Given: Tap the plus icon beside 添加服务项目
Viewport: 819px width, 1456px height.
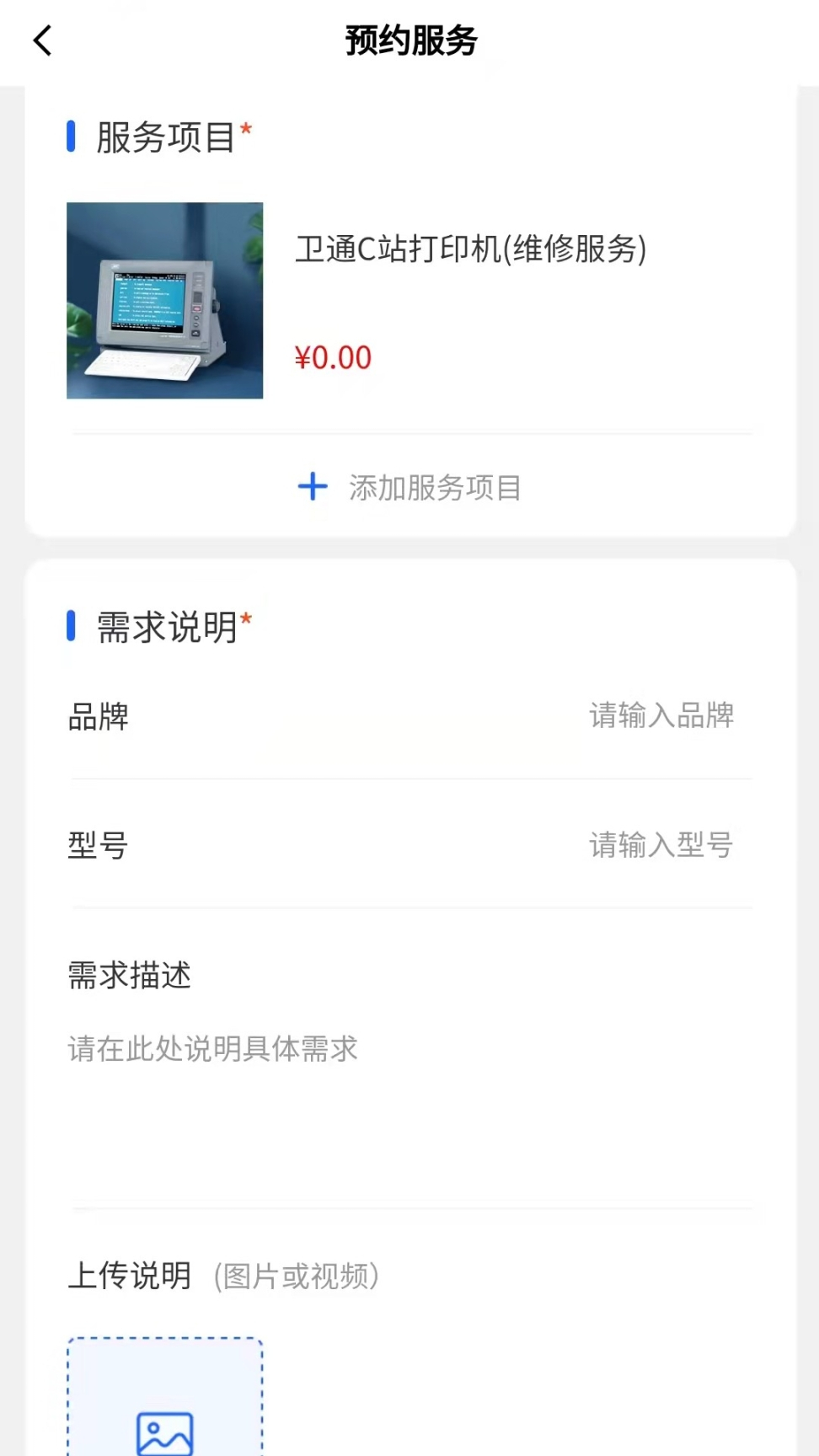Looking at the screenshot, I should 312,487.
